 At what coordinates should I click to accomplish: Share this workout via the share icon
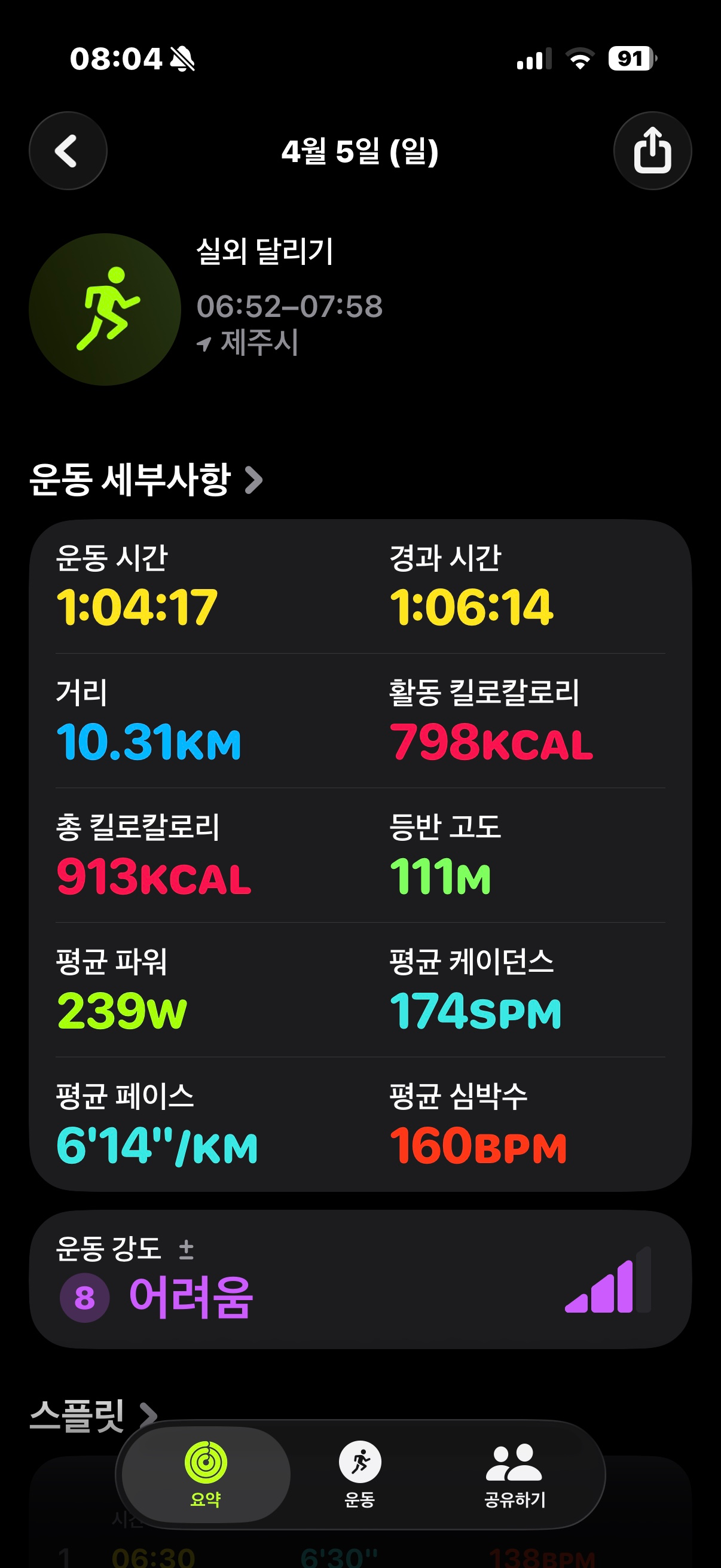652,151
